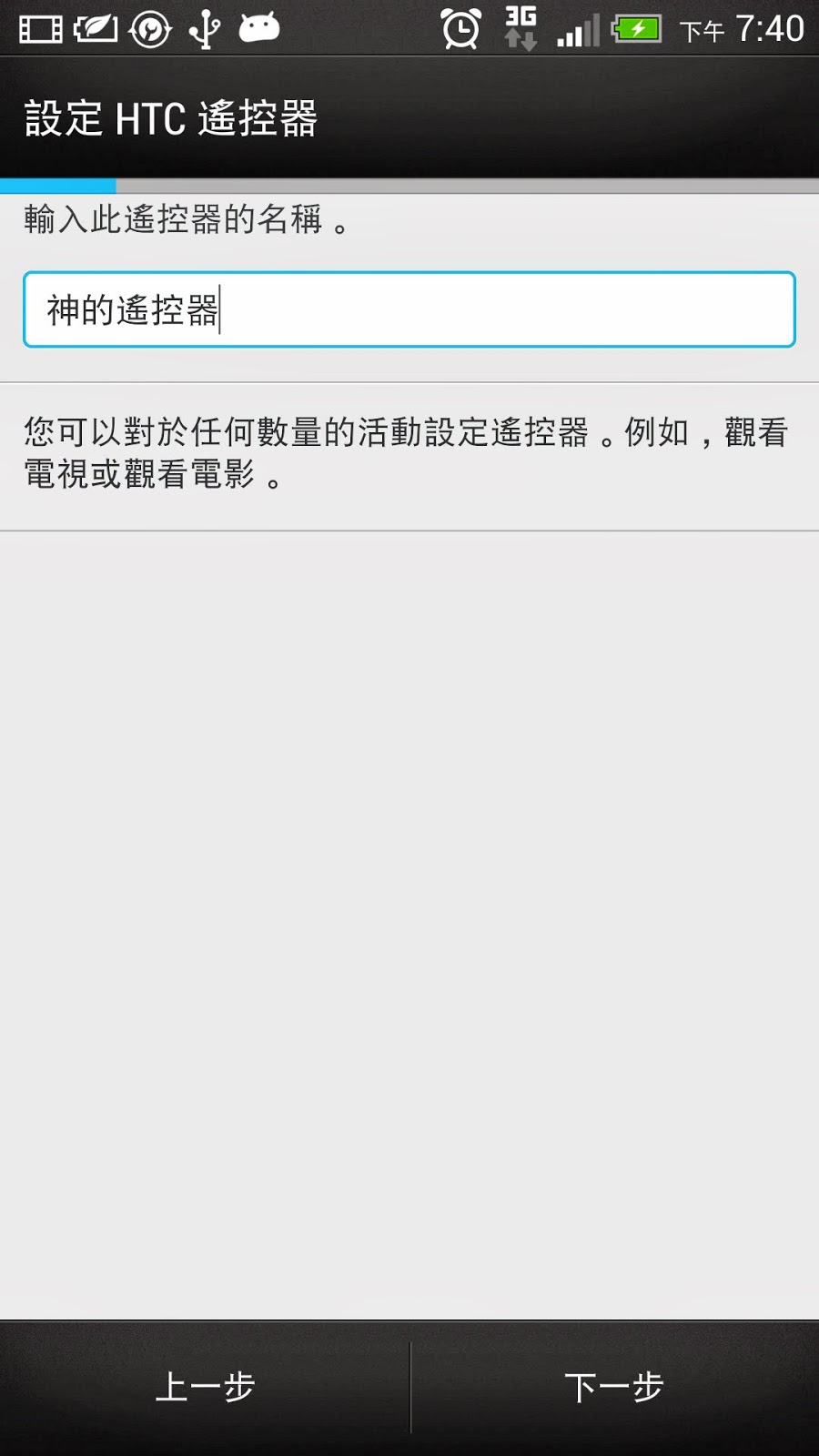Image resolution: width=819 pixels, height=1456 pixels.
Task: Tap the remote name text field
Action: pyautogui.click(x=409, y=309)
